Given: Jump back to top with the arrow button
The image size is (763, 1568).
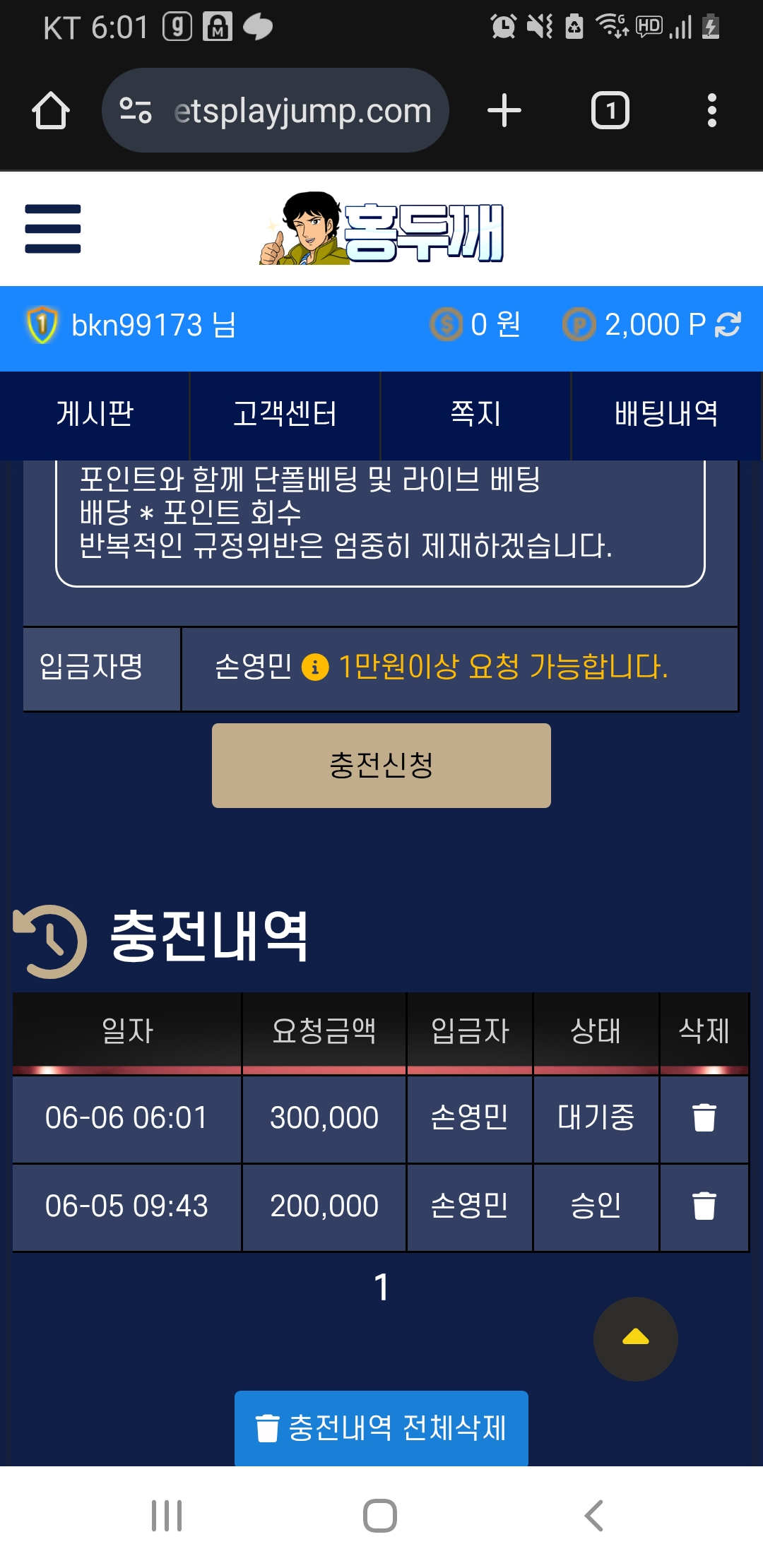Looking at the screenshot, I should pos(635,1338).
